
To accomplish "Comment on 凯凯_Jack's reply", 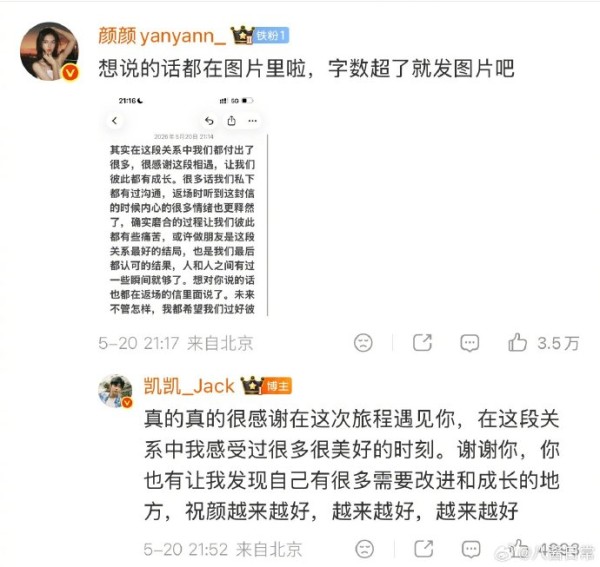I will 471,549.
